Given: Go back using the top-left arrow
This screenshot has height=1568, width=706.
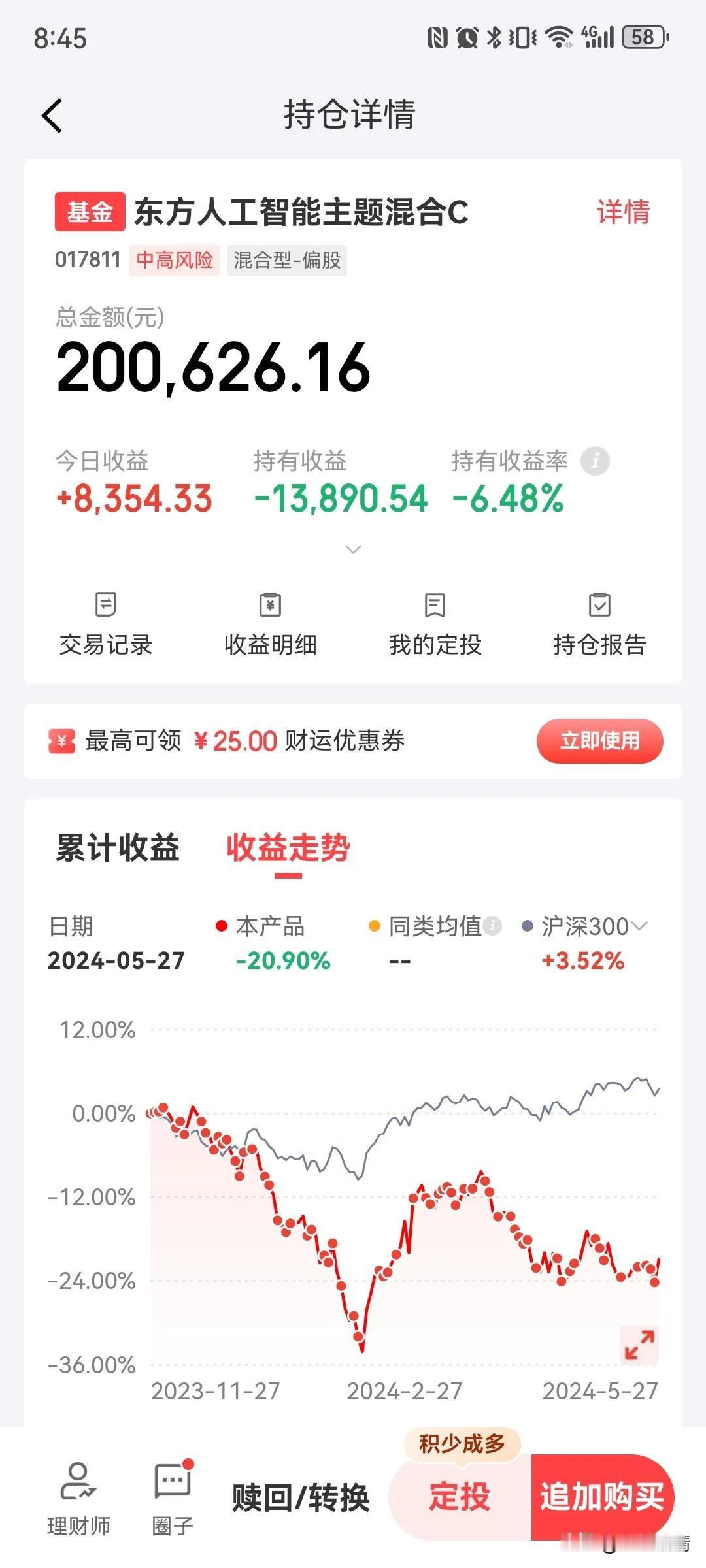Looking at the screenshot, I should [x=52, y=116].
